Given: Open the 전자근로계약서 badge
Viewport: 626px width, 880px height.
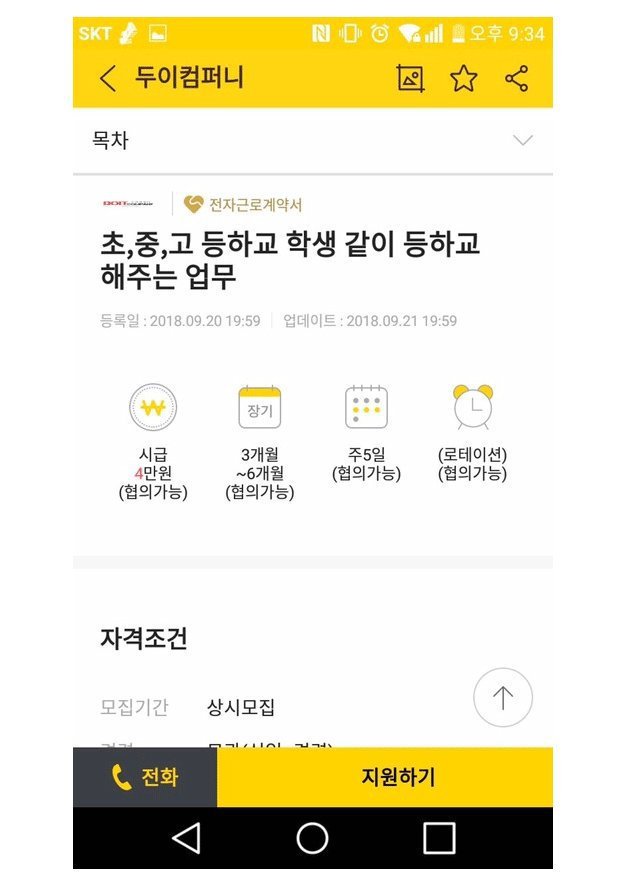Looking at the screenshot, I should point(243,204).
